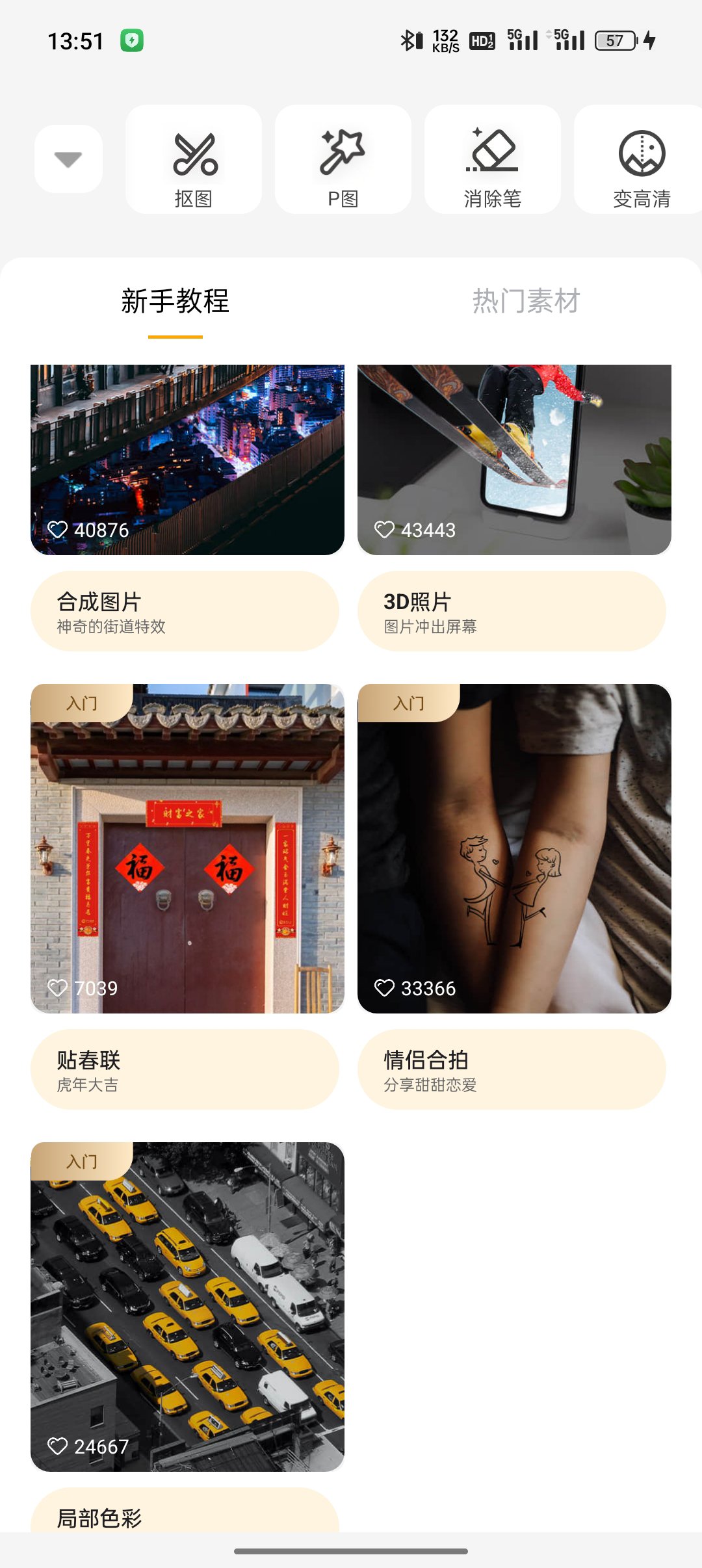Tap the 贴春联 tutorial label
This screenshot has height=1568, width=702.
tap(185, 1069)
